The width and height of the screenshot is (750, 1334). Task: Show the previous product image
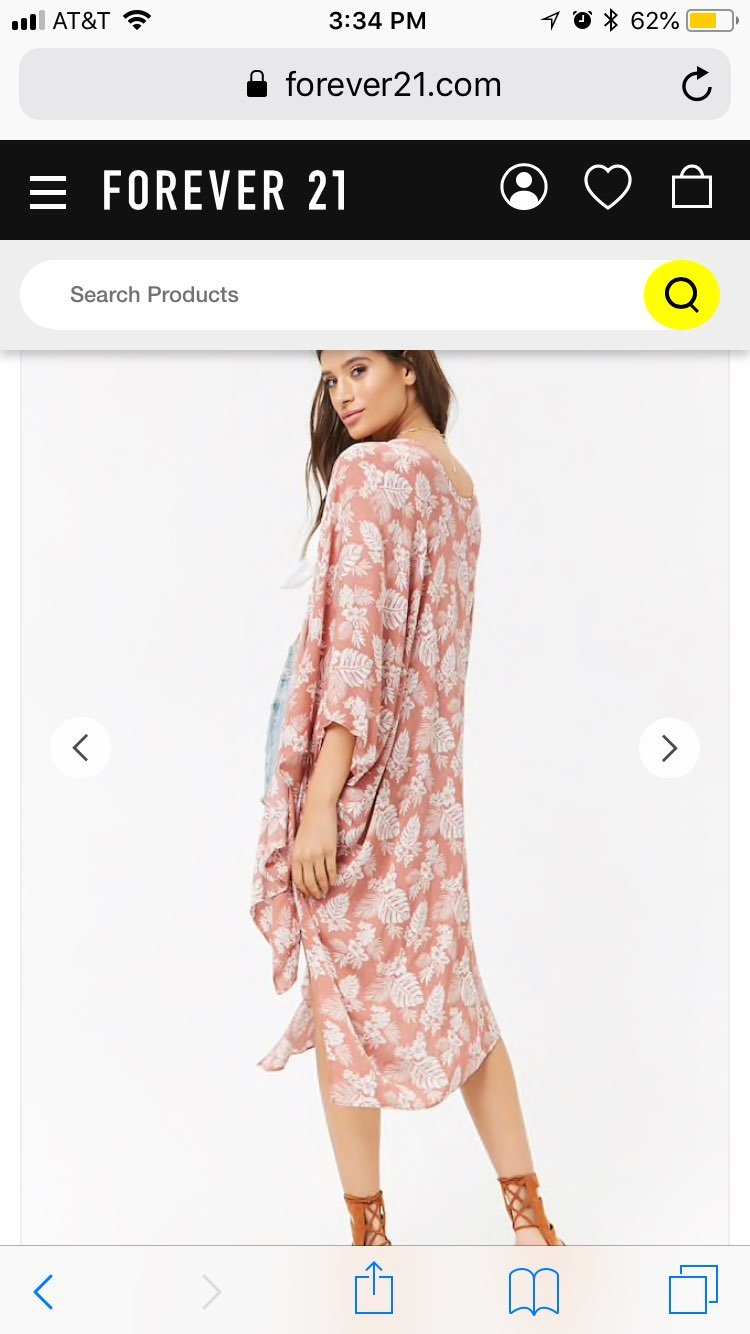coord(81,748)
